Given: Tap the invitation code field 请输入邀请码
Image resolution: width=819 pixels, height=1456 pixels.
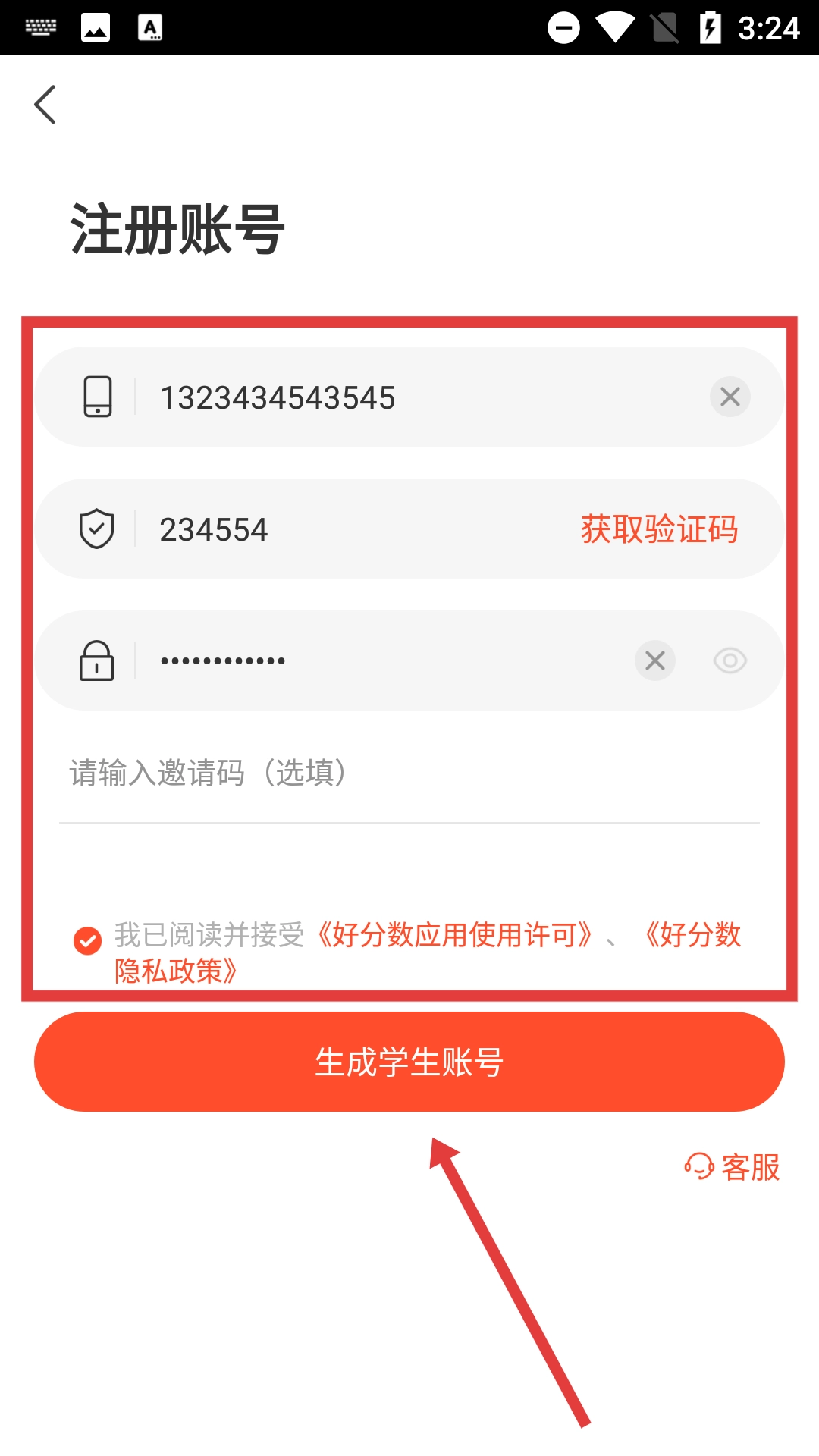Looking at the screenshot, I should click(x=409, y=773).
